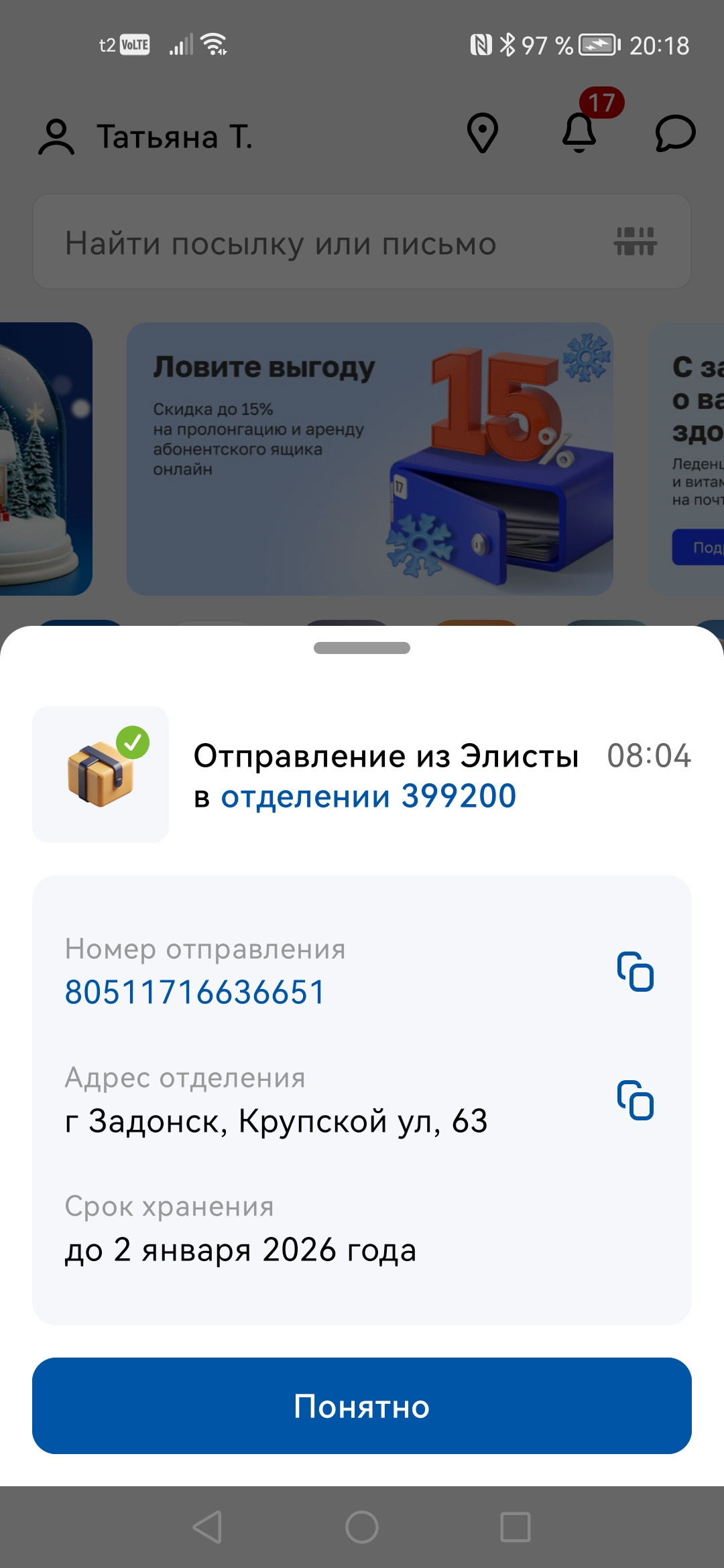Screen dimensions: 724x1568
Task: Scan a barcode from the search field
Action: tap(635, 241)
